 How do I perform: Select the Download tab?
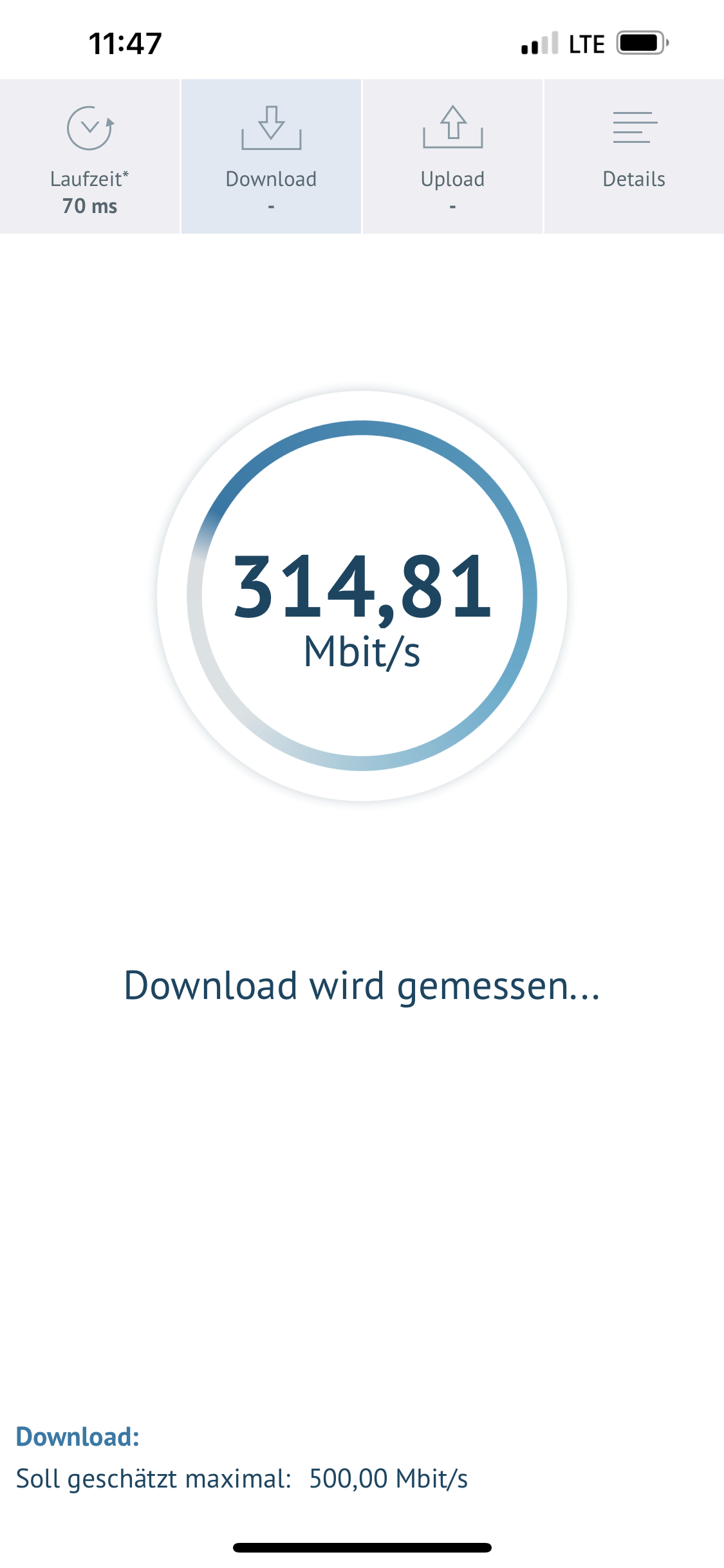271,156
